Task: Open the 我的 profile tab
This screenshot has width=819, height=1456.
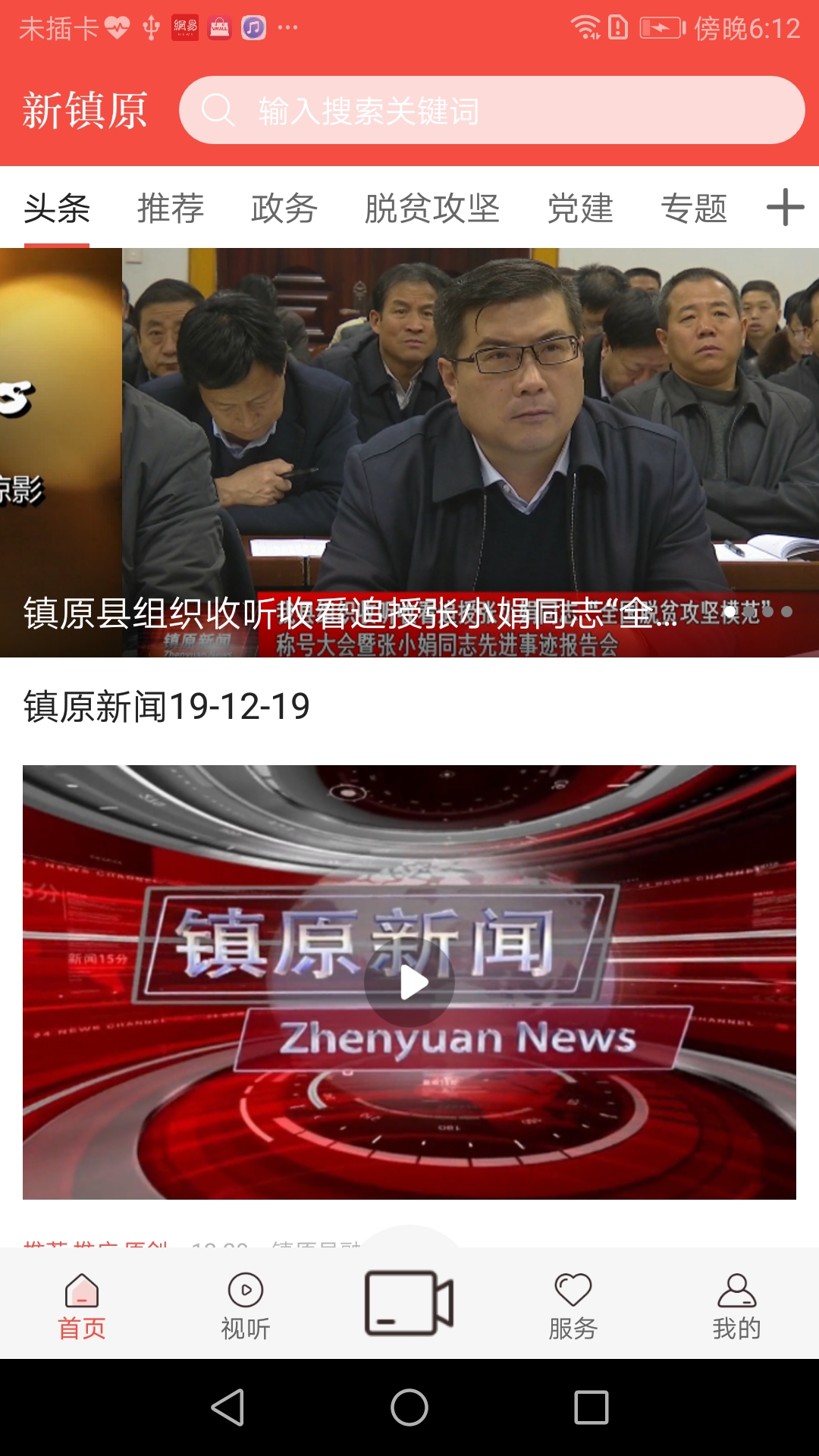Action: (x=736, y=1306)
